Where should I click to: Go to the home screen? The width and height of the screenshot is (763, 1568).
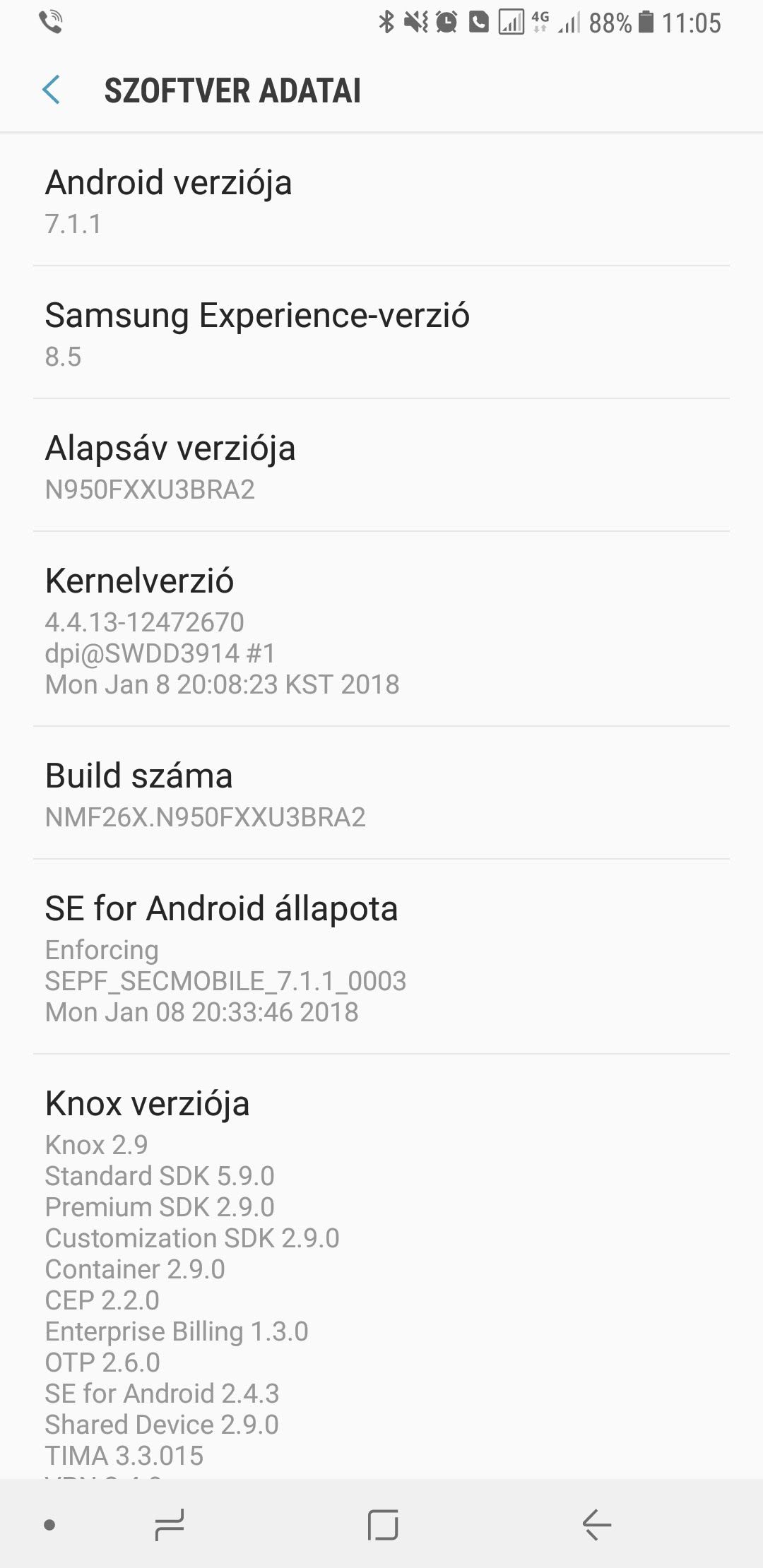click(382, 1524)
